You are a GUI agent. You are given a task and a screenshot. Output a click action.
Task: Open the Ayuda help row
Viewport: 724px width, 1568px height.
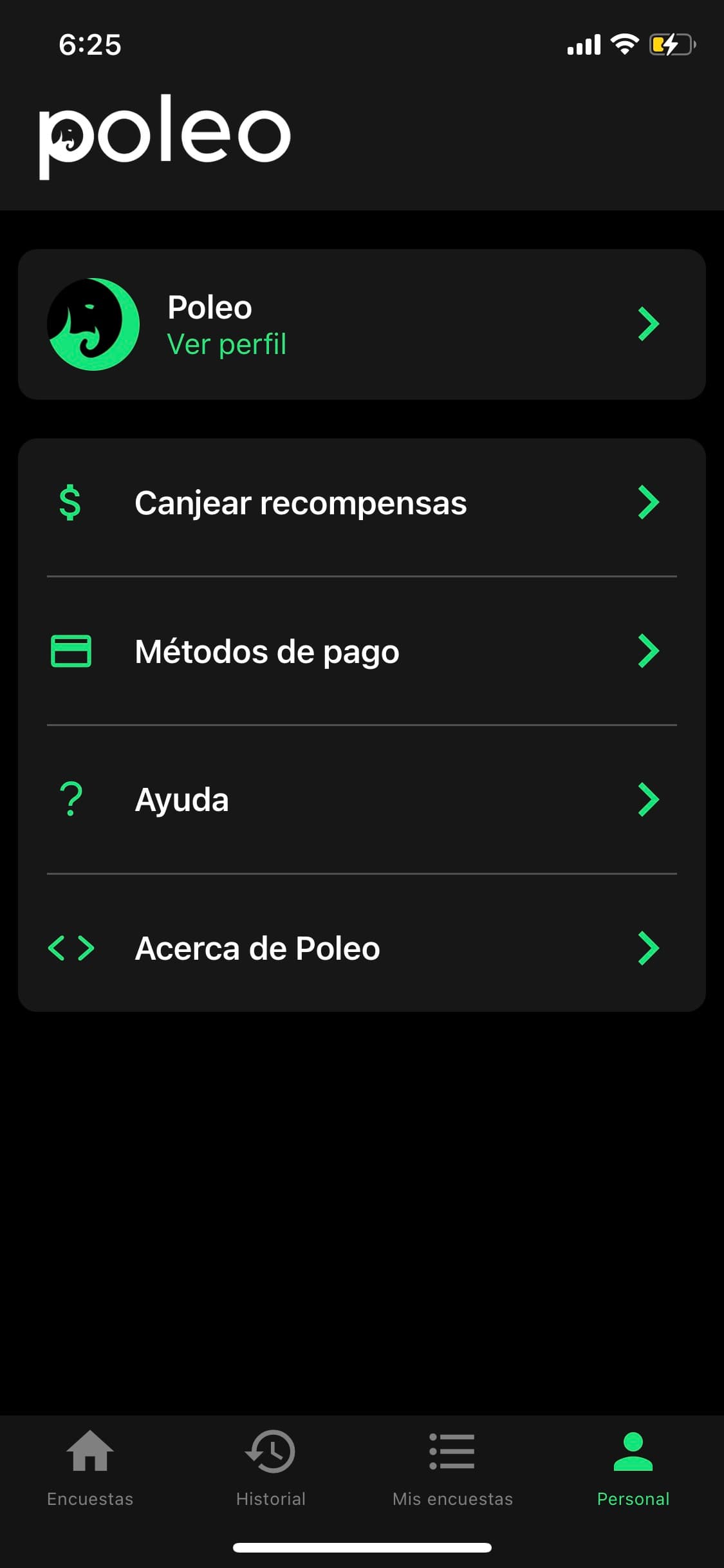pyautogui.click(x=362, y=799)
